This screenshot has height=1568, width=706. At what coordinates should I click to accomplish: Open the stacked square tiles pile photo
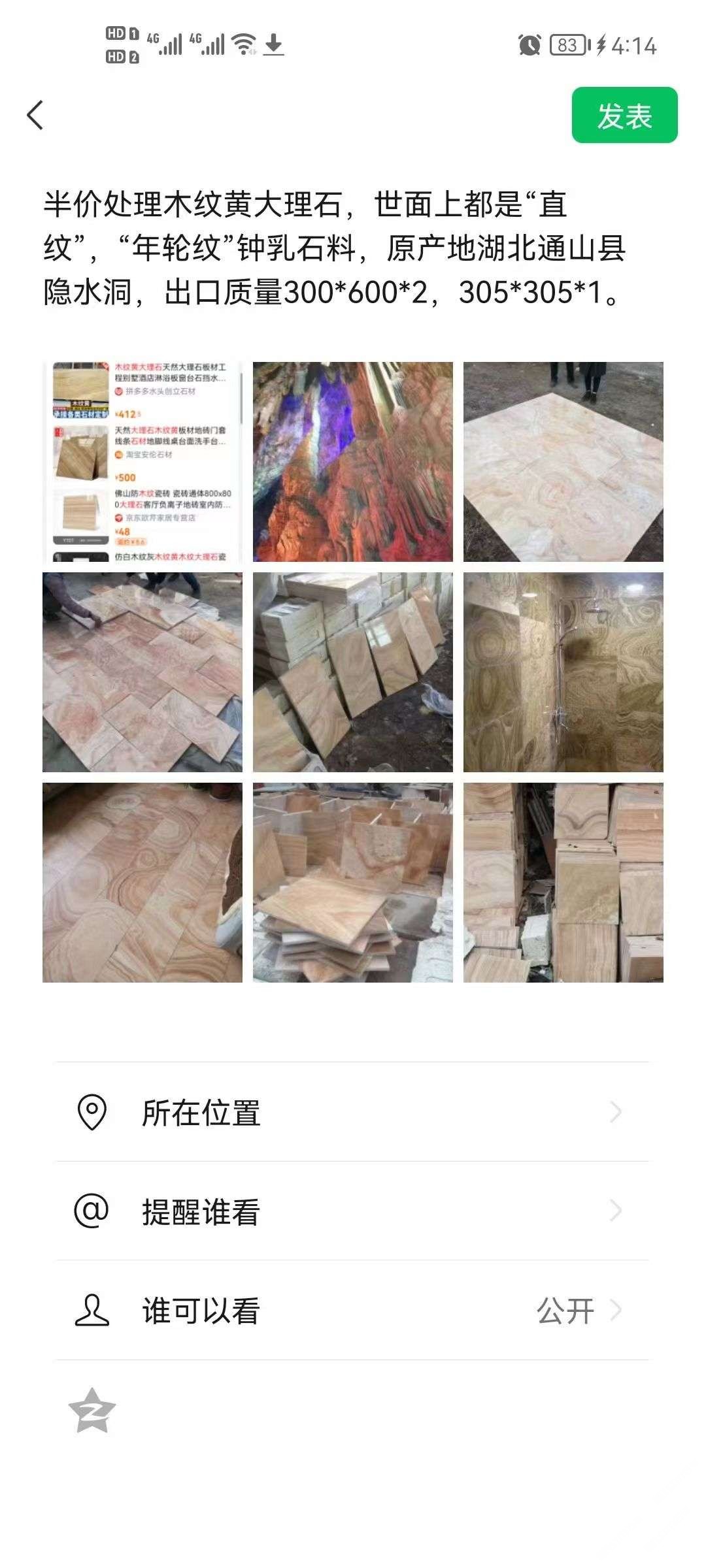352,883
